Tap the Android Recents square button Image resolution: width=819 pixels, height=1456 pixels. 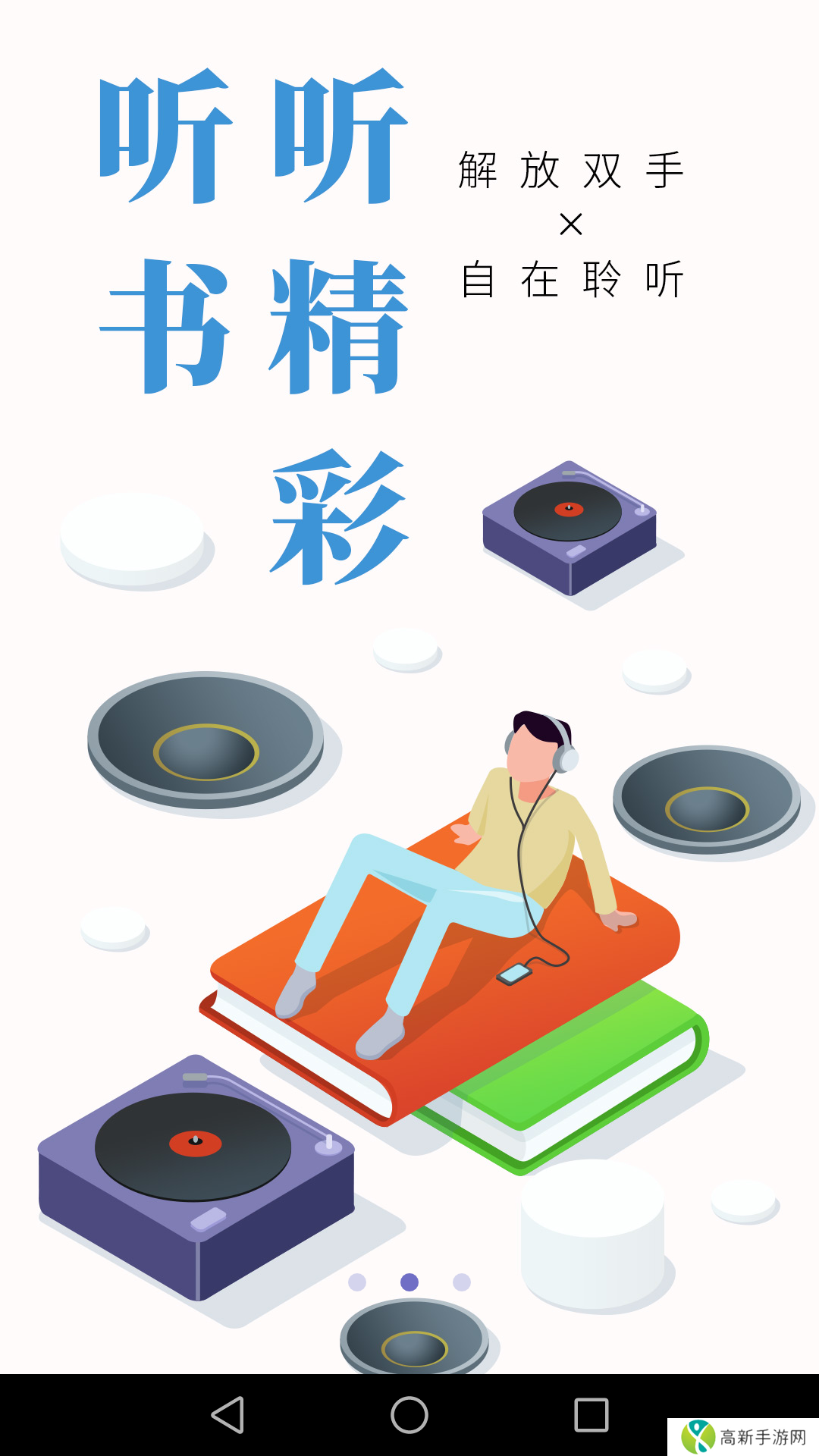click(x=590, y=1417)
